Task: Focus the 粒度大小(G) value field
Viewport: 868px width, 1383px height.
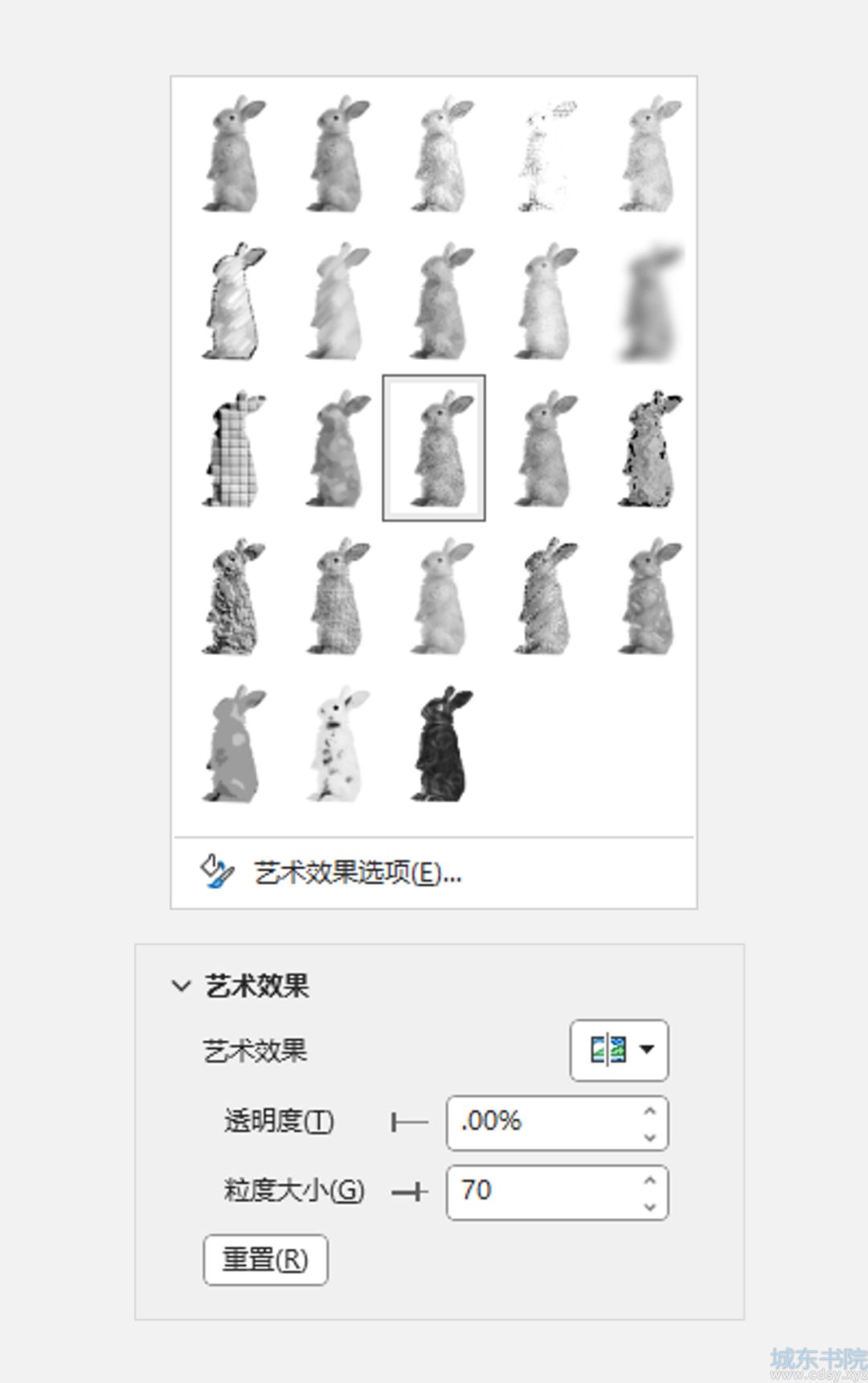Action: [542, 1192]
